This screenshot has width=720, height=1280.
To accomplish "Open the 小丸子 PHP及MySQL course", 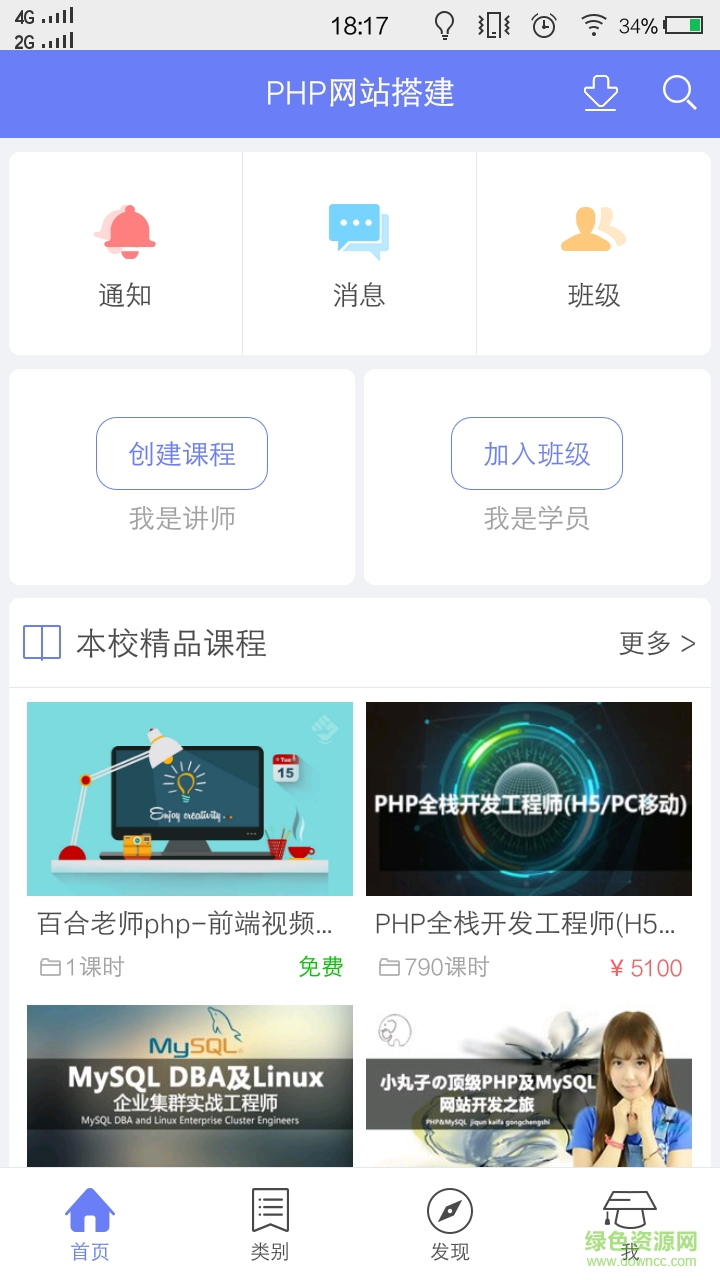I will tap(529, 1085).
